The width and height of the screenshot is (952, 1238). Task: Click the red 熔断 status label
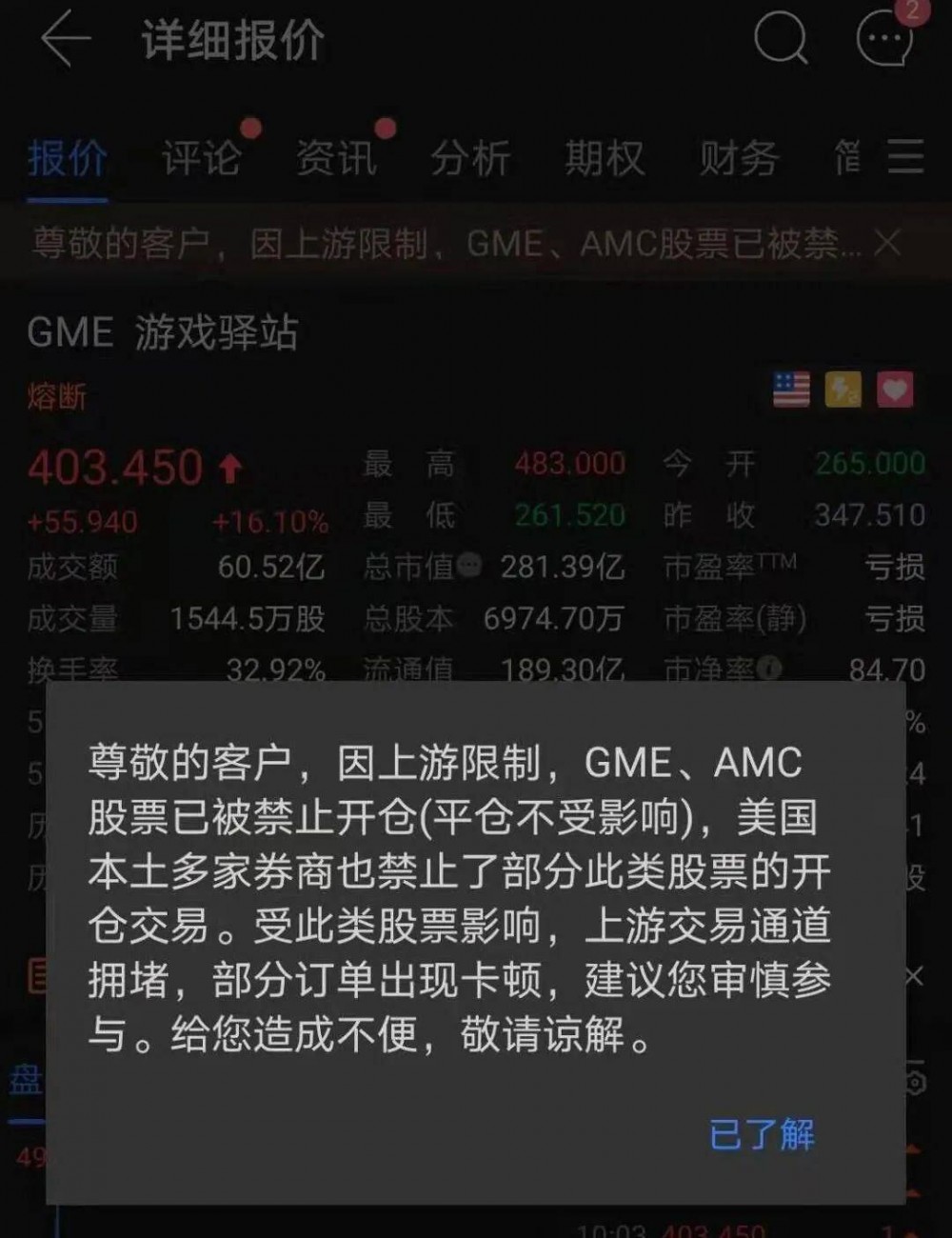pyautogui.click(x=57, y=398)
